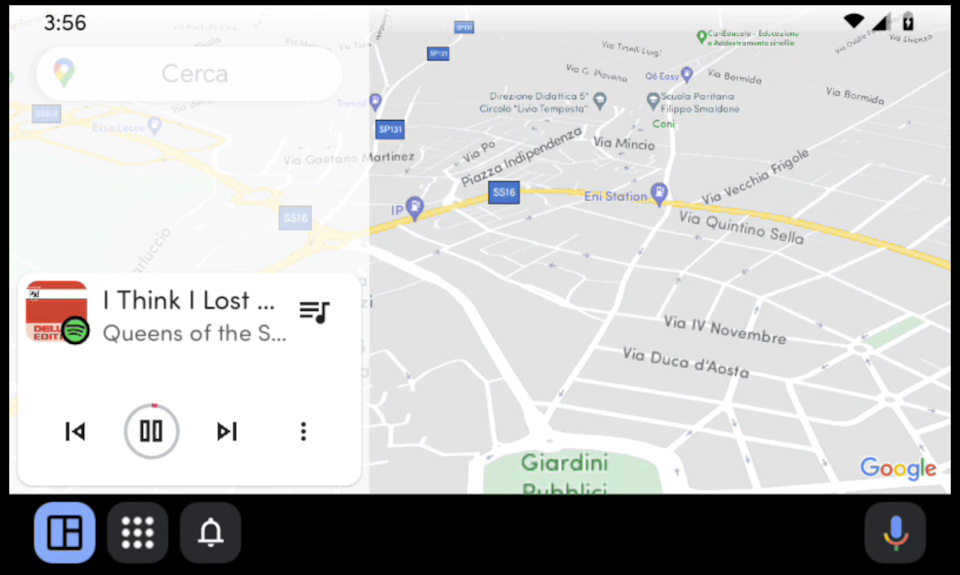The image size is (960, 575).
Task: Open the app launcher grid
Action: 138,533
